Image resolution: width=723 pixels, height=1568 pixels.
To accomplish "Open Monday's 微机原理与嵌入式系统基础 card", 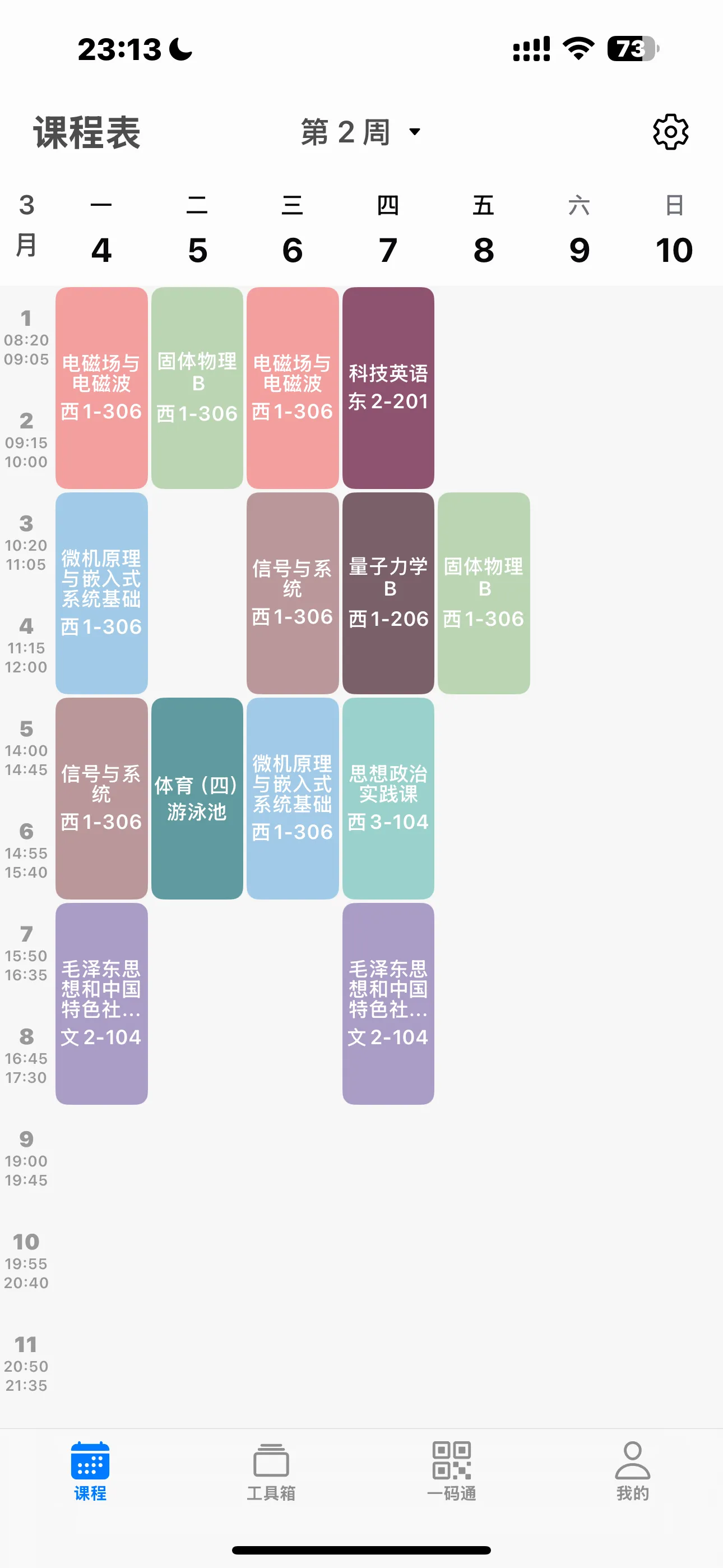I will (x=101, y=593).
